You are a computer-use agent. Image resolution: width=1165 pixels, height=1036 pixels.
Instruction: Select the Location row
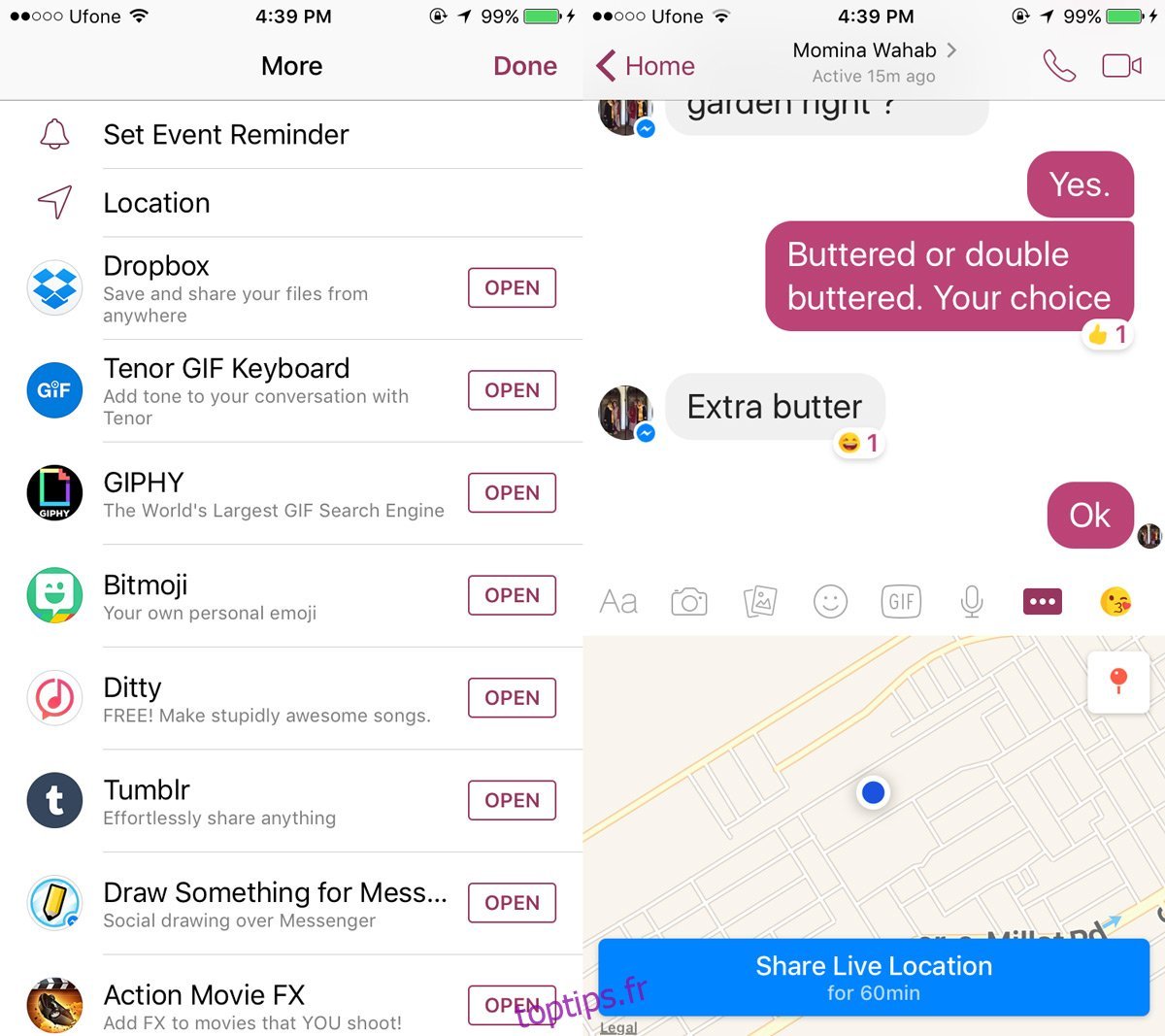pos(156,203)
